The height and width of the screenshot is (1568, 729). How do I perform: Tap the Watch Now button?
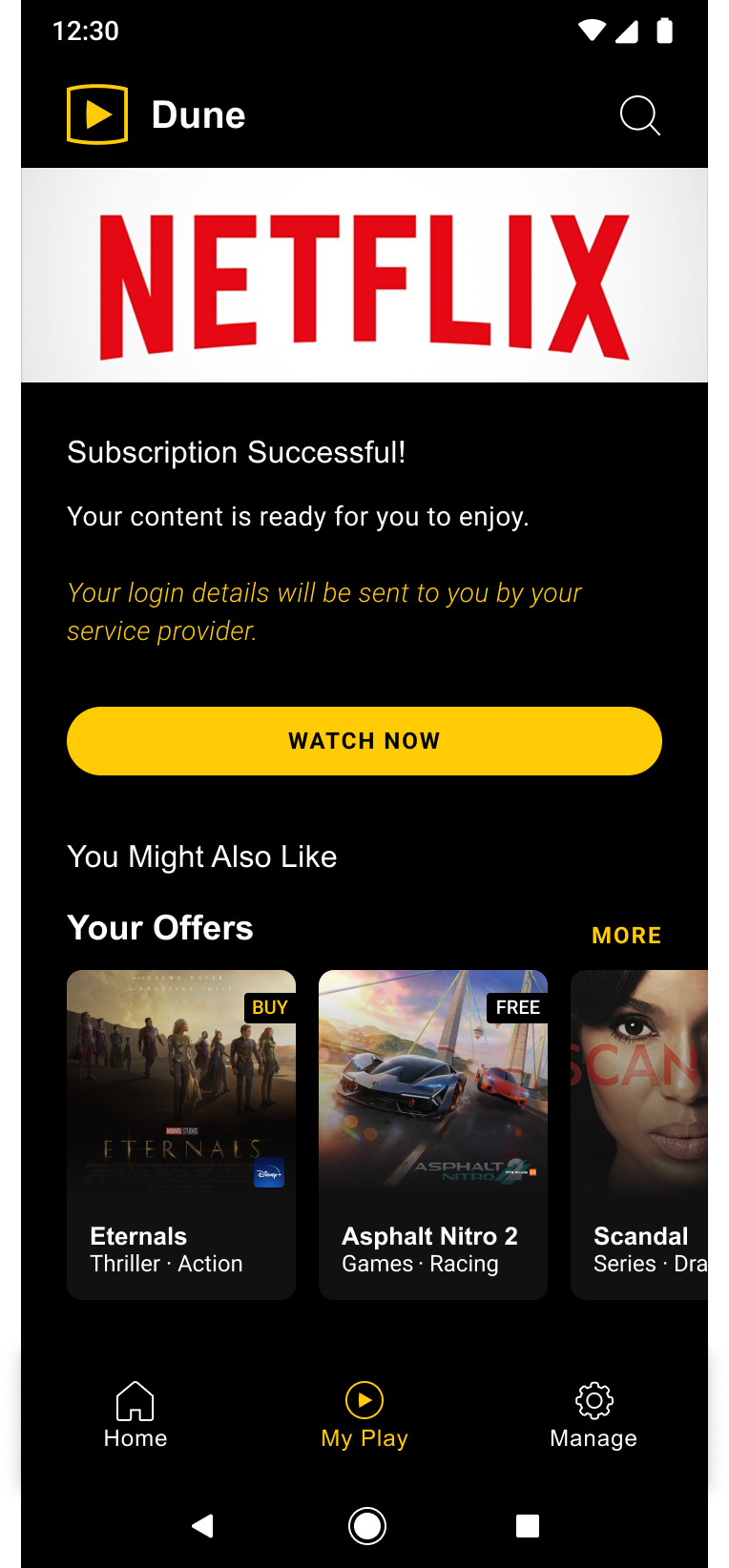tap(364, 741)
